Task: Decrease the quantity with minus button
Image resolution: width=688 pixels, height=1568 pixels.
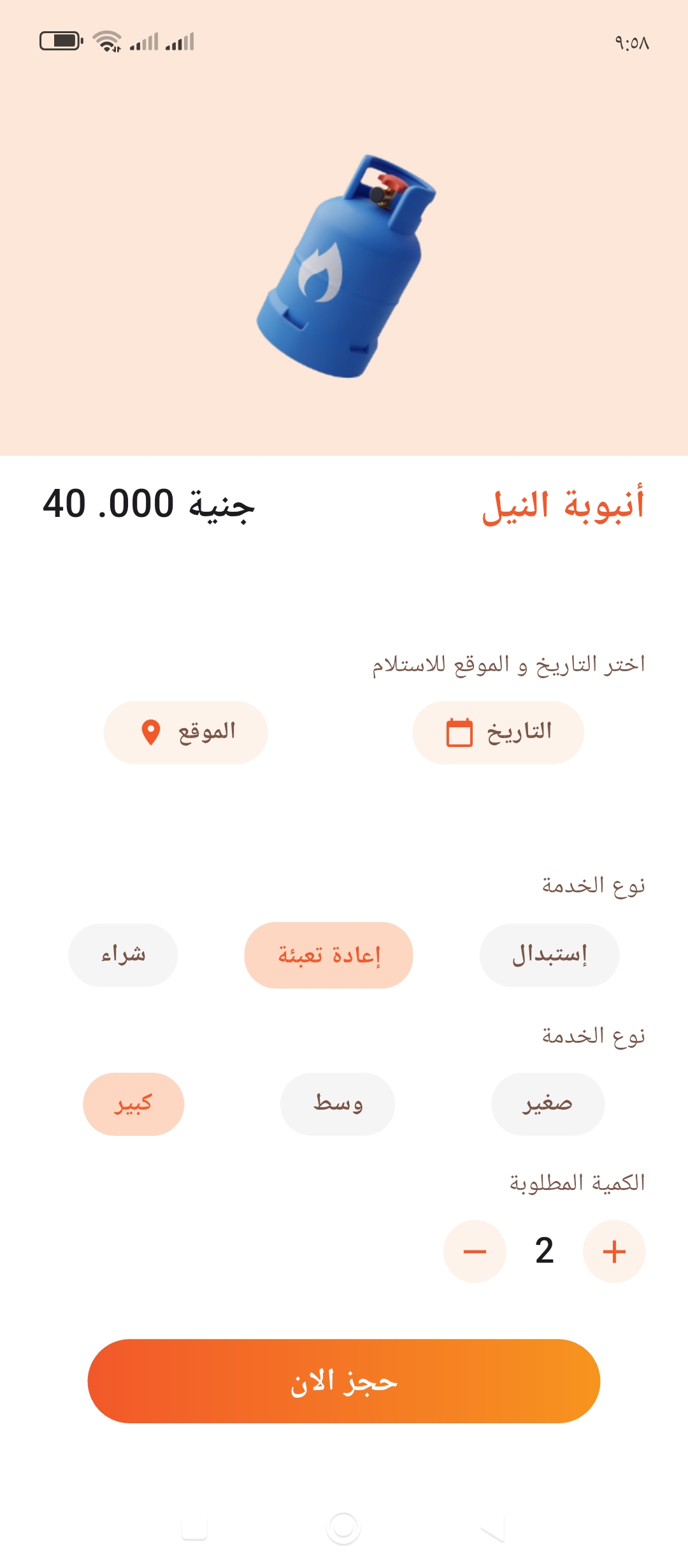Action: point(475,1251)
